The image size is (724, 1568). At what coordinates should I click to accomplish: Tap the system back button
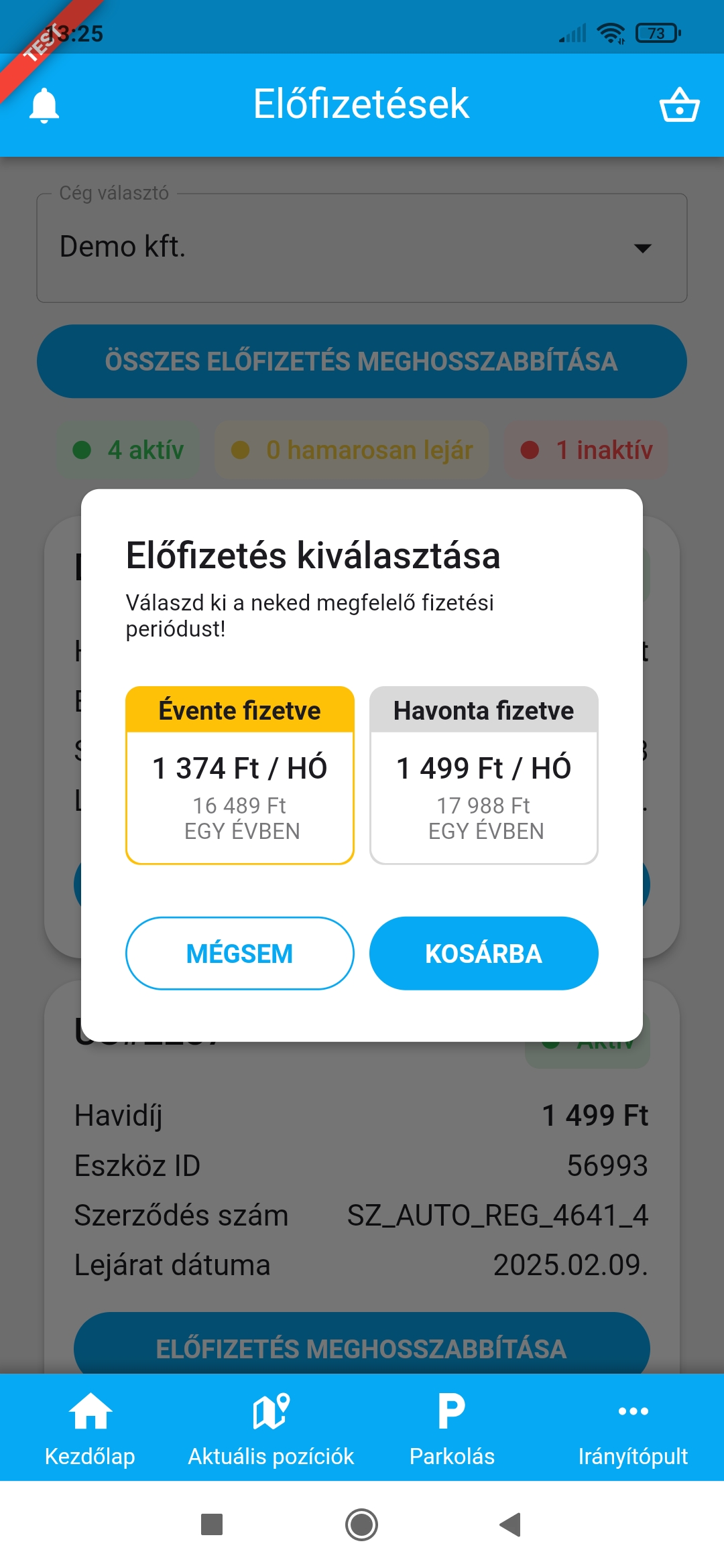(x=511, y=1524)
